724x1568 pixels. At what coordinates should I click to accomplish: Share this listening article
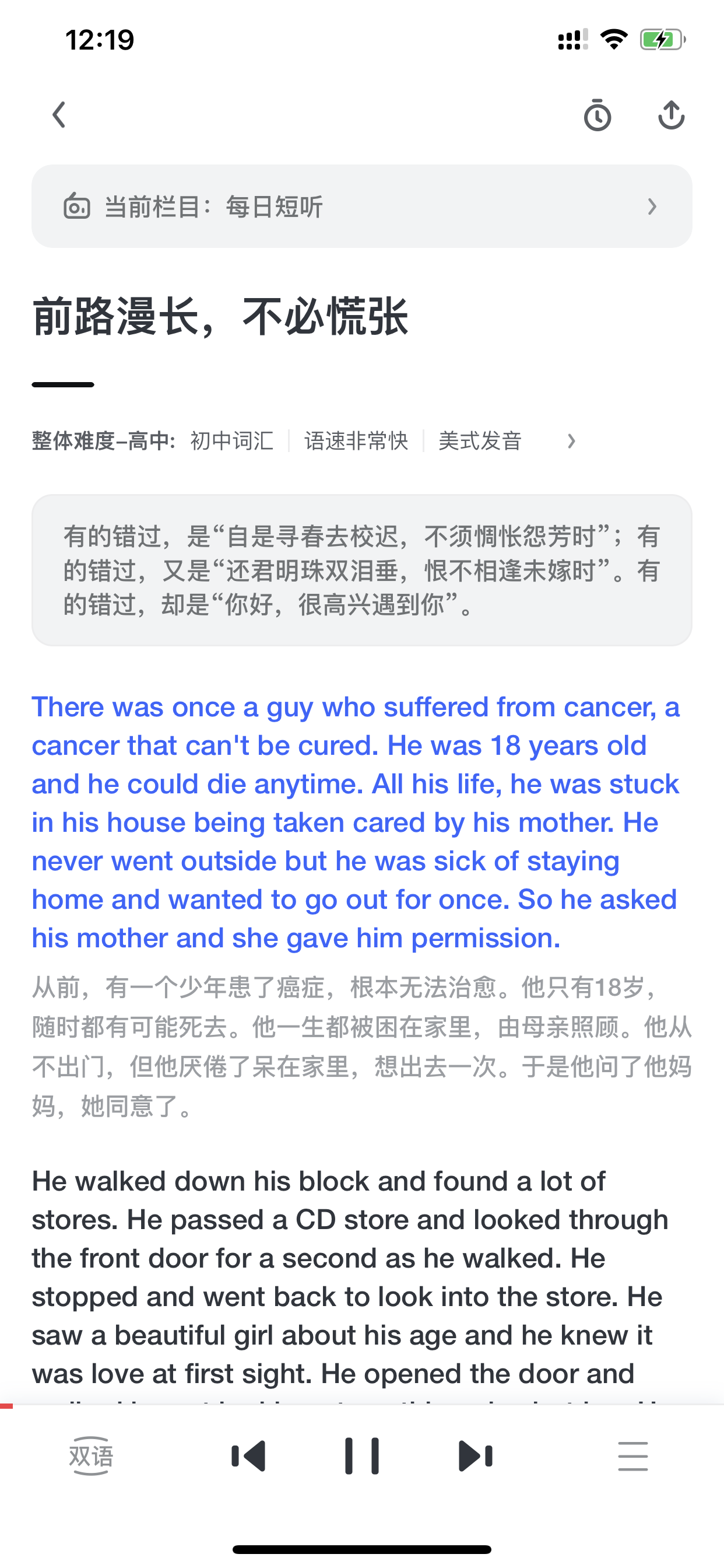(x=671, y=114)
